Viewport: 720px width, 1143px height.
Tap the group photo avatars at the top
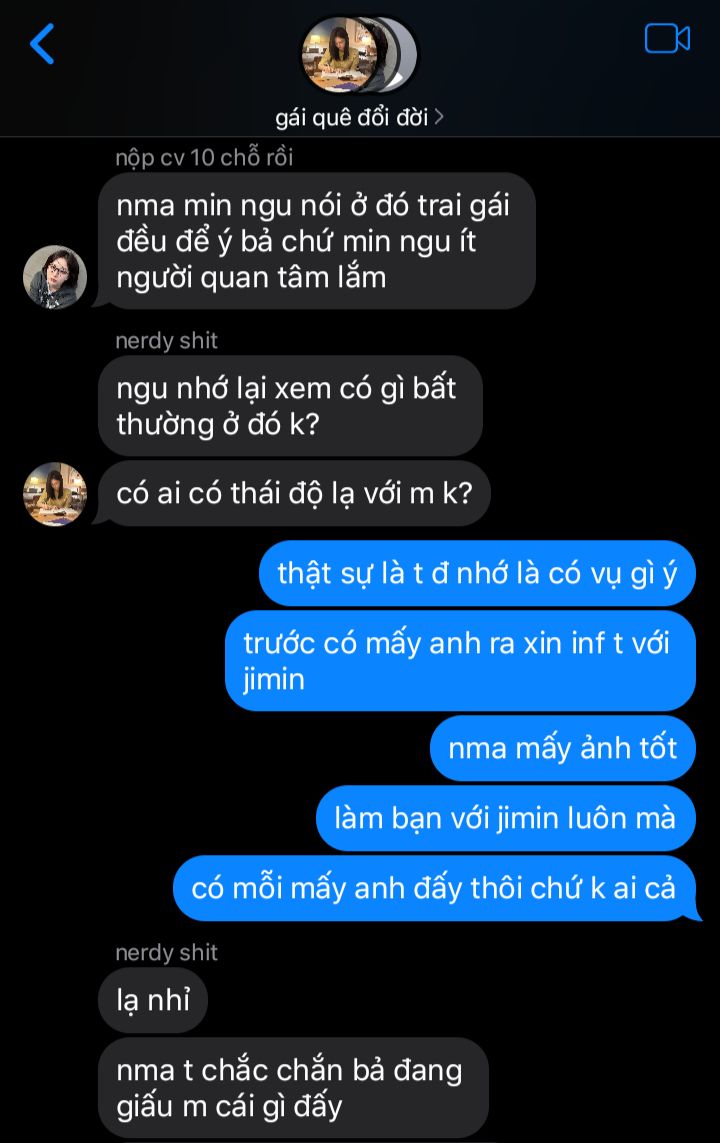tap(358, 54)
